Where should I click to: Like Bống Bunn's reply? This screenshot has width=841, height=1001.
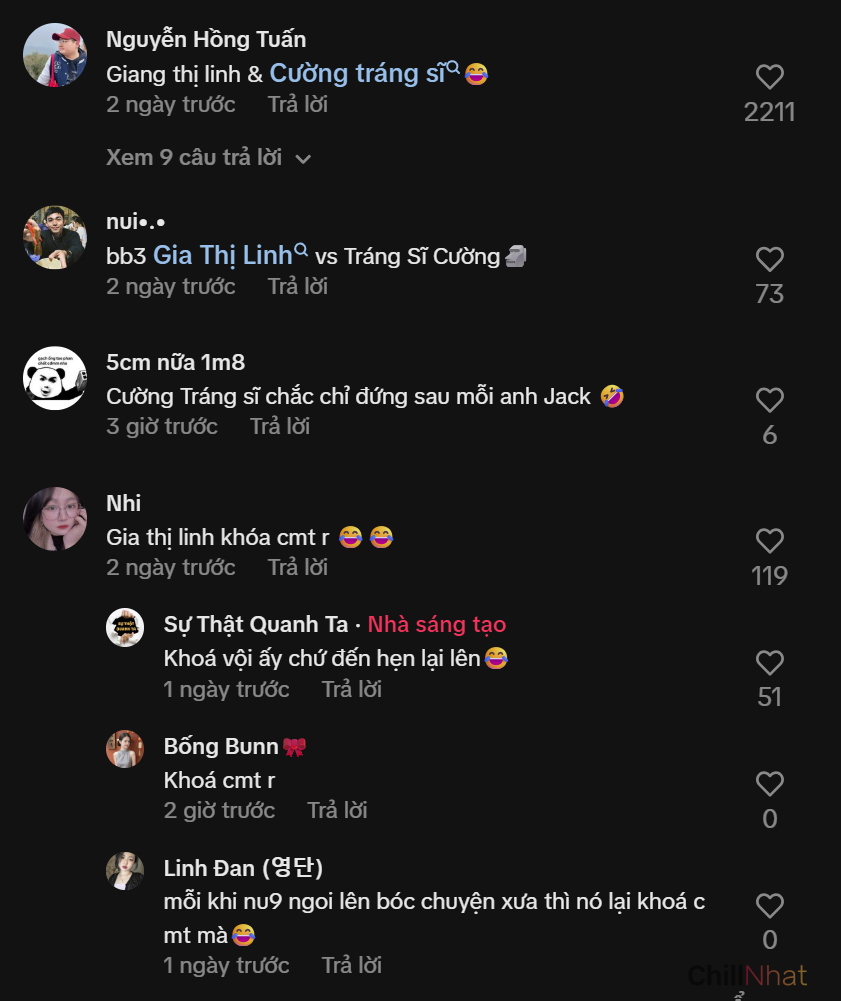click(769, 784)
